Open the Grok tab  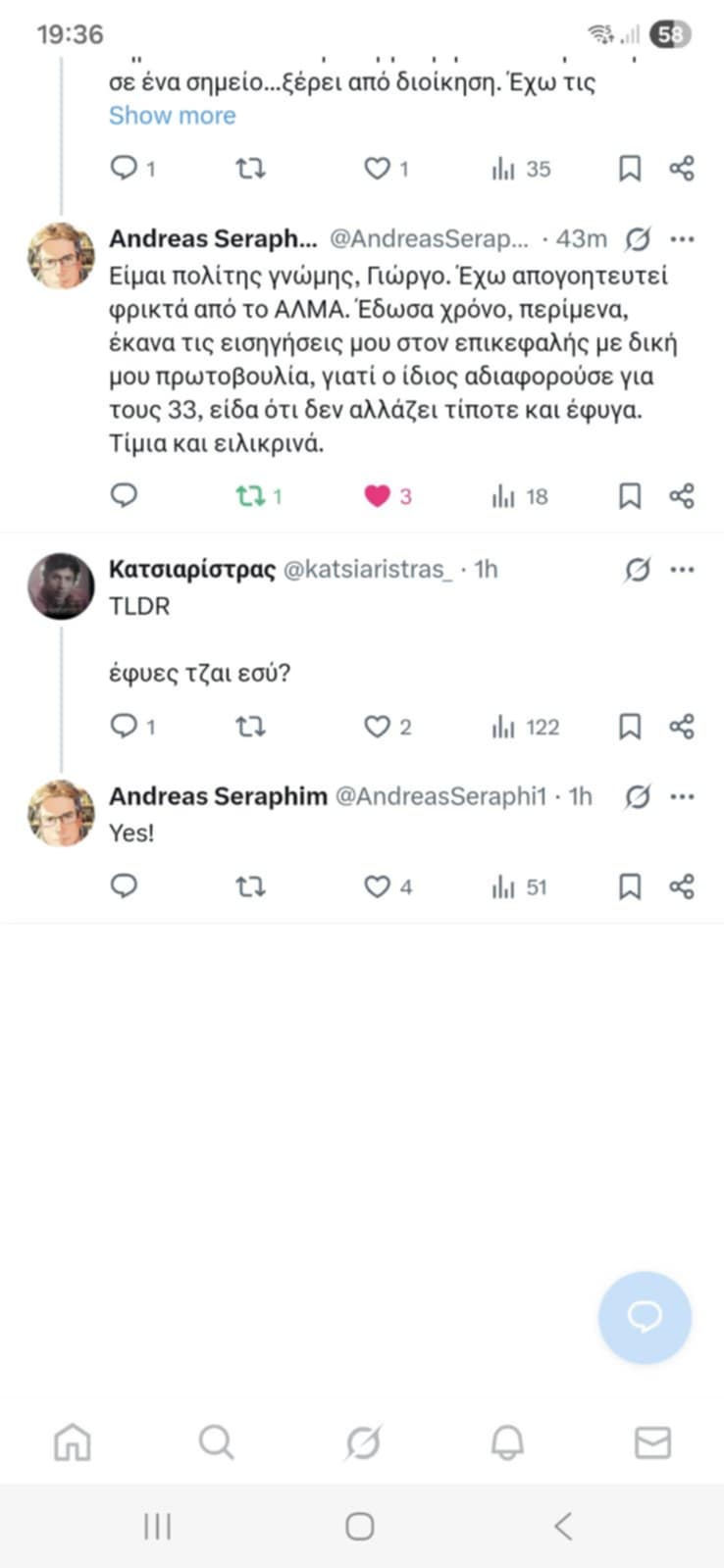click(362, 1442)
